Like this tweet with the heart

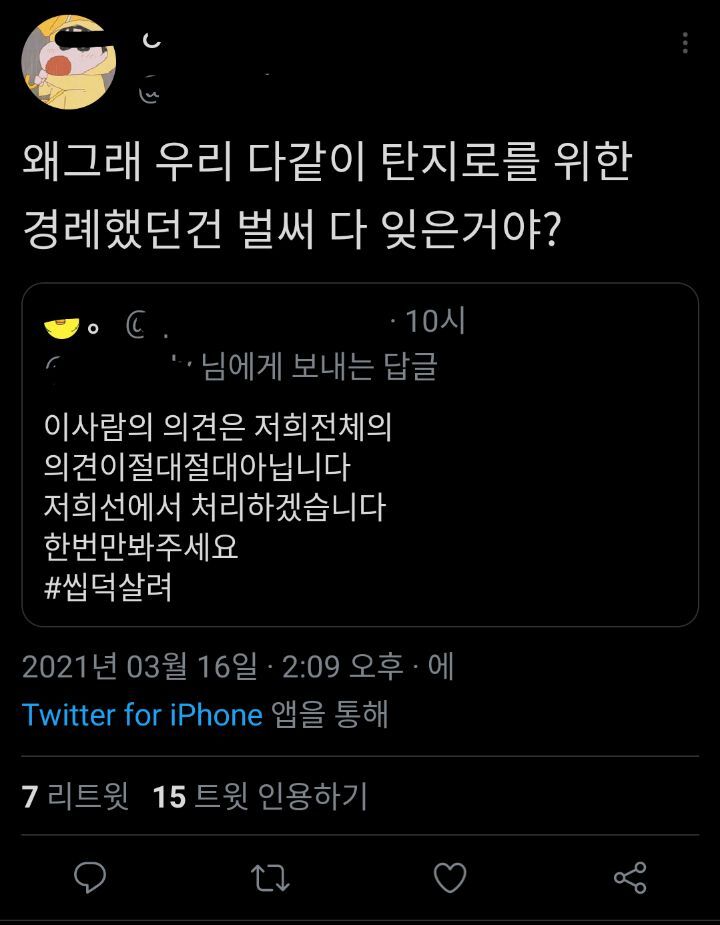pyautogui.click(x=450, y=878)
